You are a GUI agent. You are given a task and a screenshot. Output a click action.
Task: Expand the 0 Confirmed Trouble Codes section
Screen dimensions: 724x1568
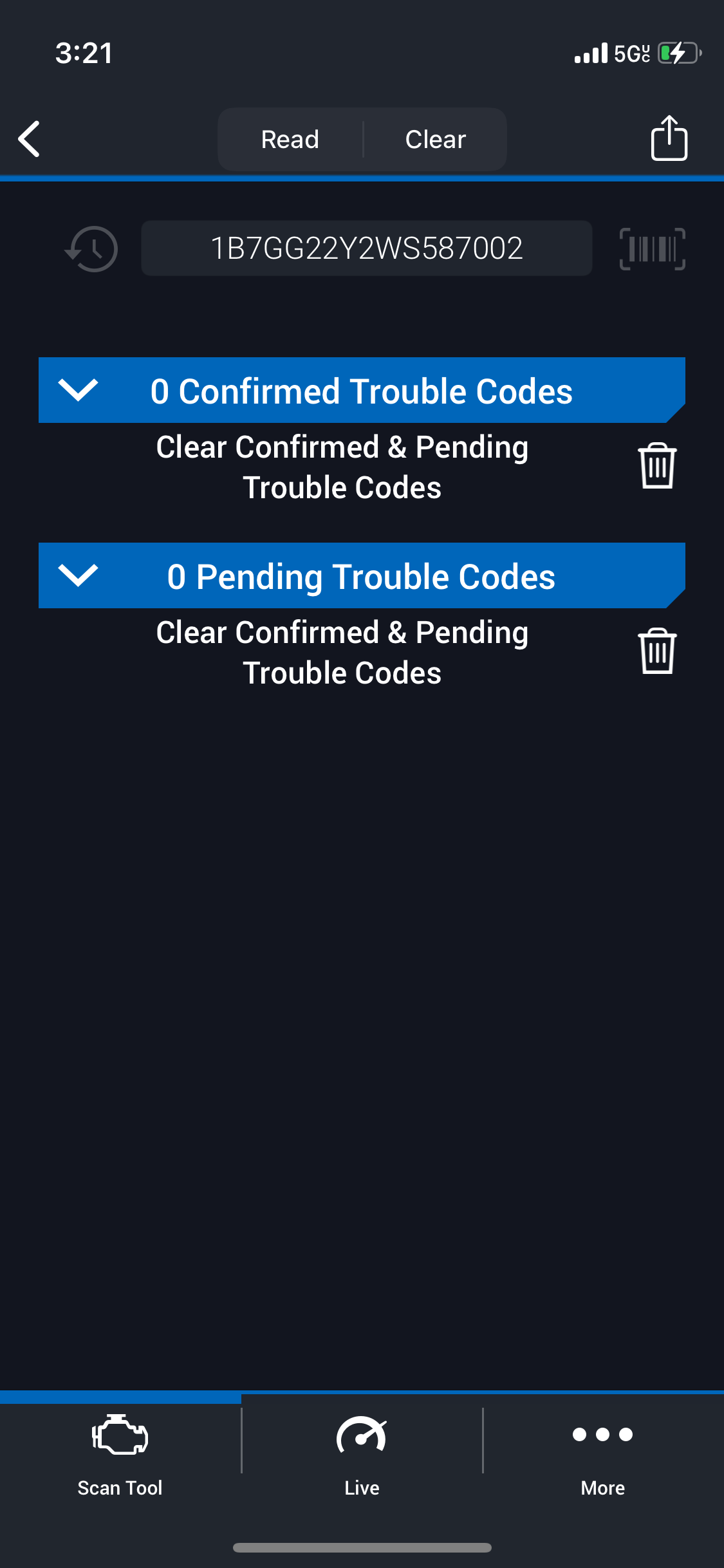point(362,390)
